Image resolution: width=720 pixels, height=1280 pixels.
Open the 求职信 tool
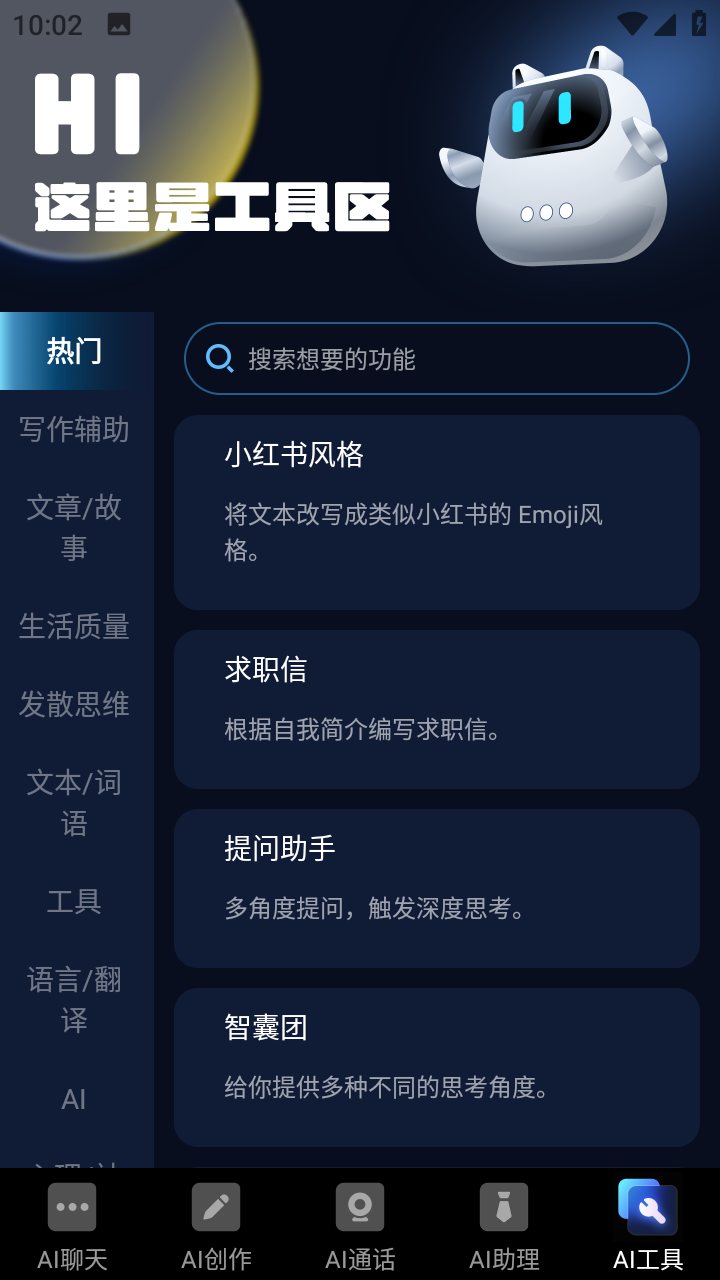pyautogui.click(x=436, y=709)
